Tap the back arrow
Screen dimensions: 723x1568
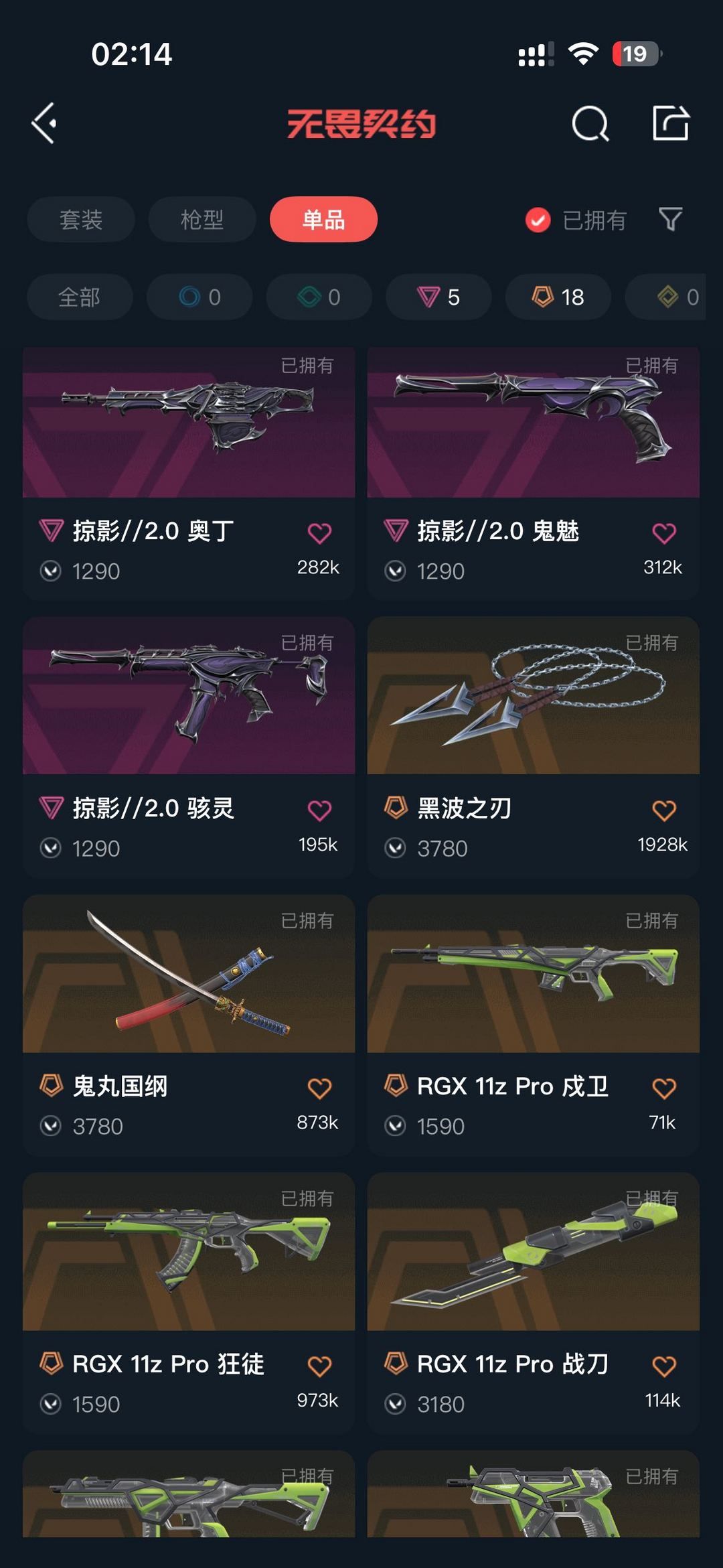coord(44,124)
